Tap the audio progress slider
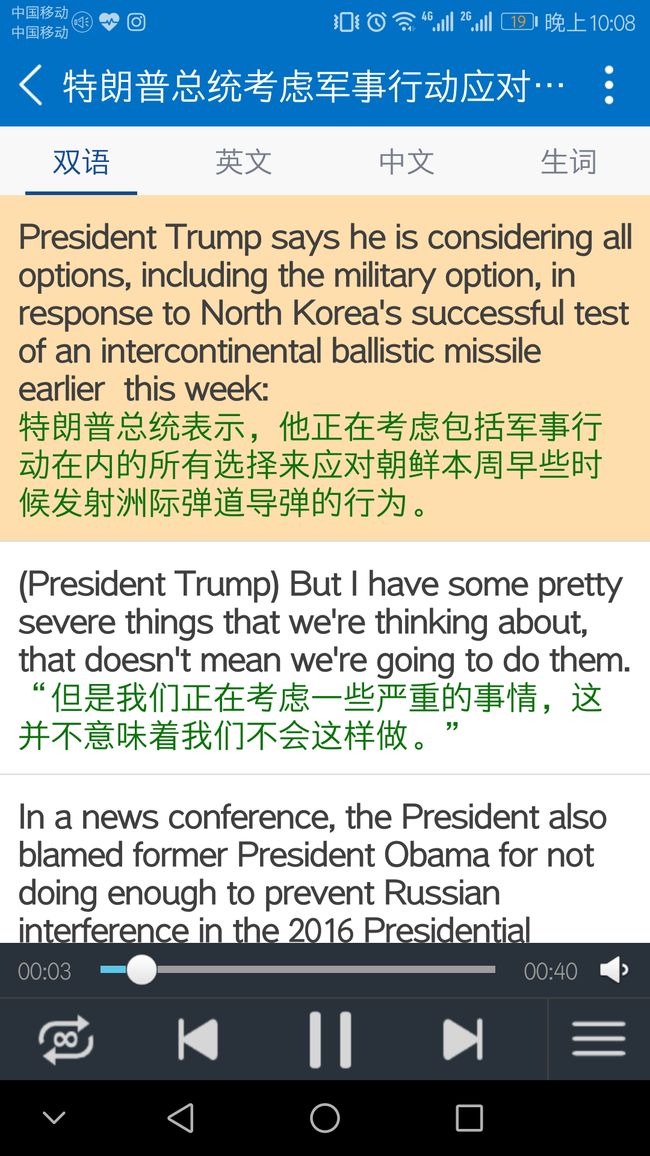 298,969
